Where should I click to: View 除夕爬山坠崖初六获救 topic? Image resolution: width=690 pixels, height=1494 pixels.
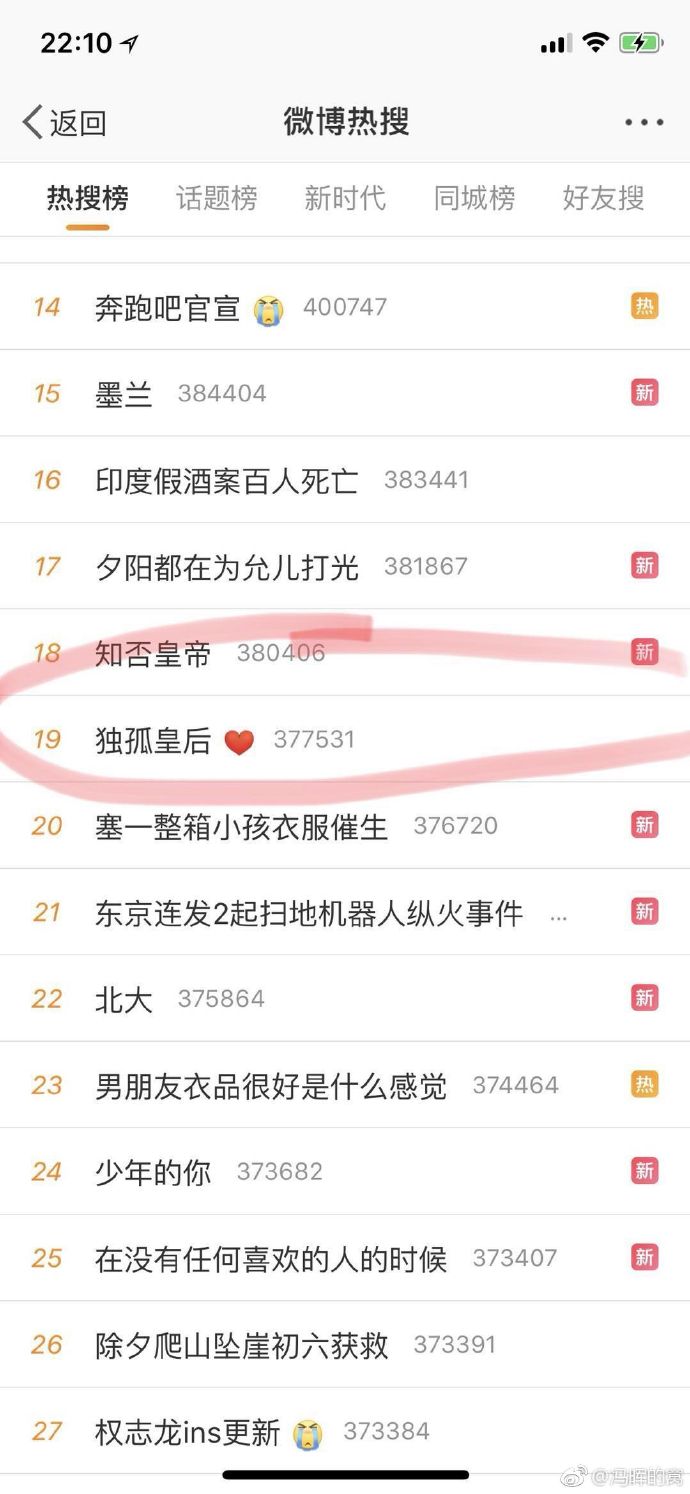(241, 1344)
